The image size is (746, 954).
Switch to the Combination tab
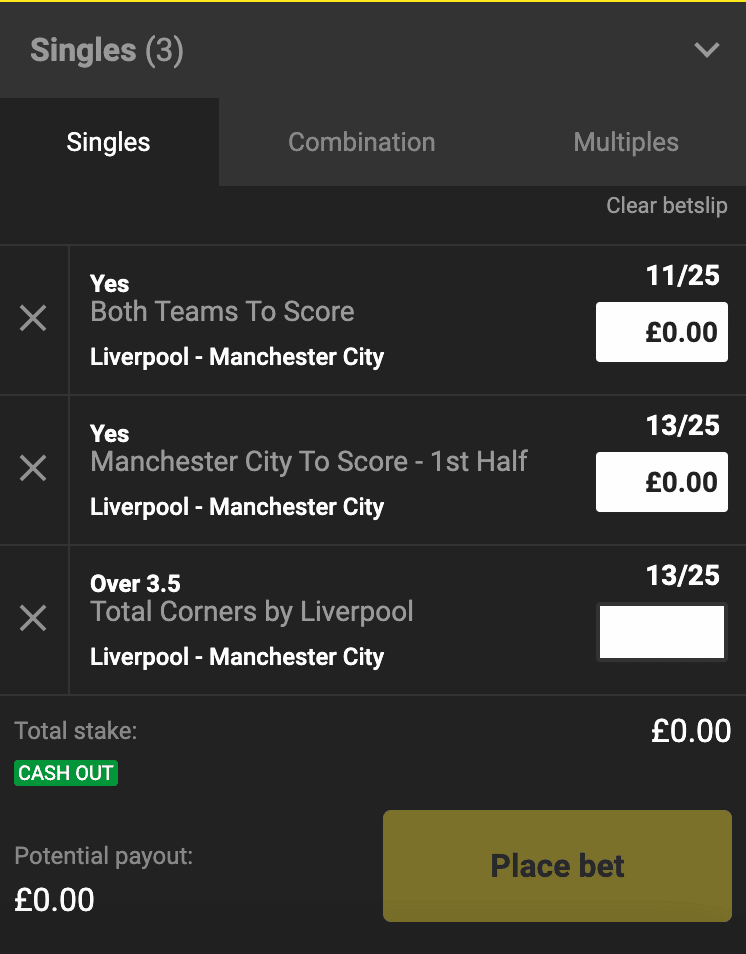361,142
